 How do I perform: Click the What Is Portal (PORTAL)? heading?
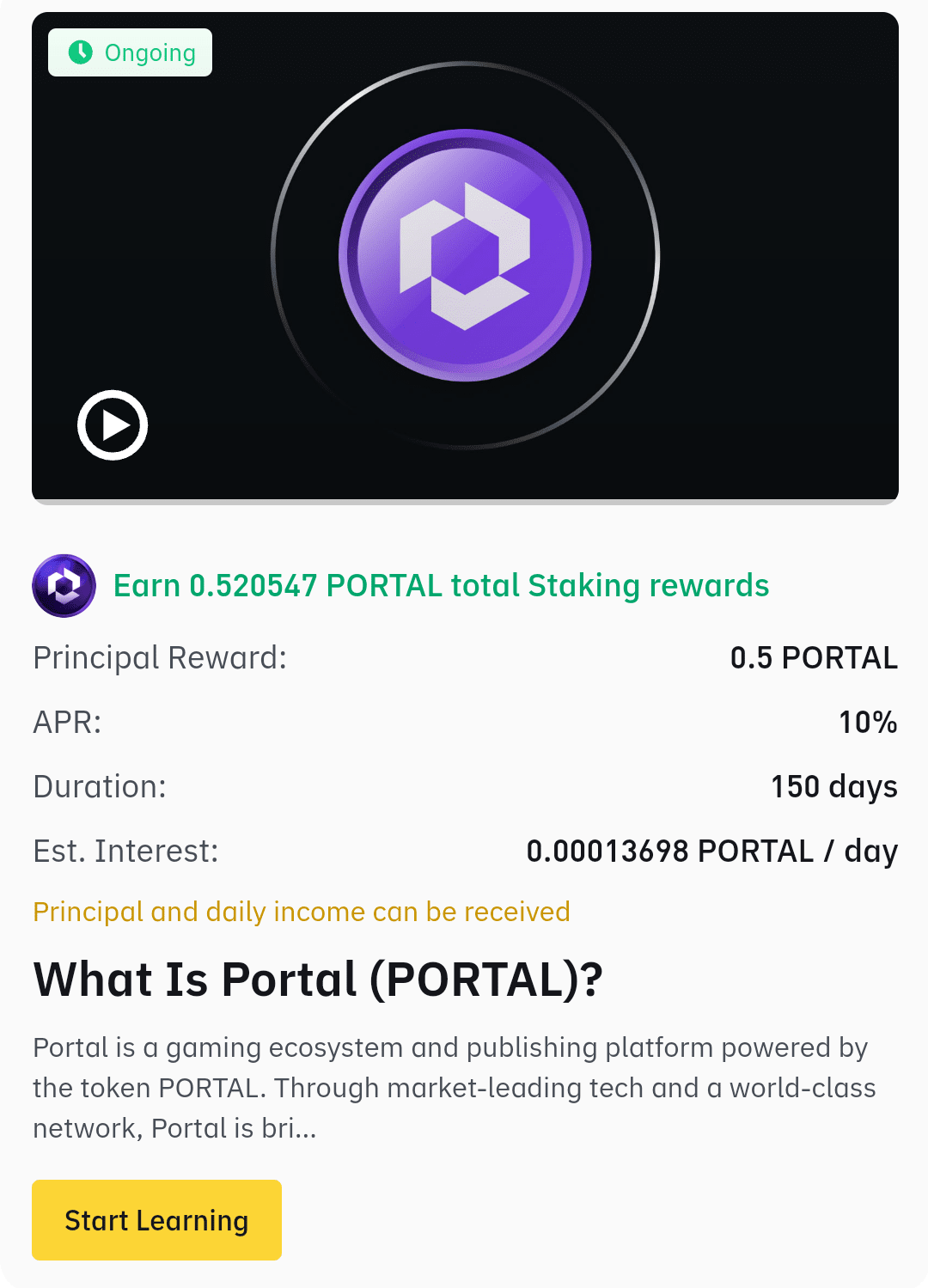tap(319, 979)
